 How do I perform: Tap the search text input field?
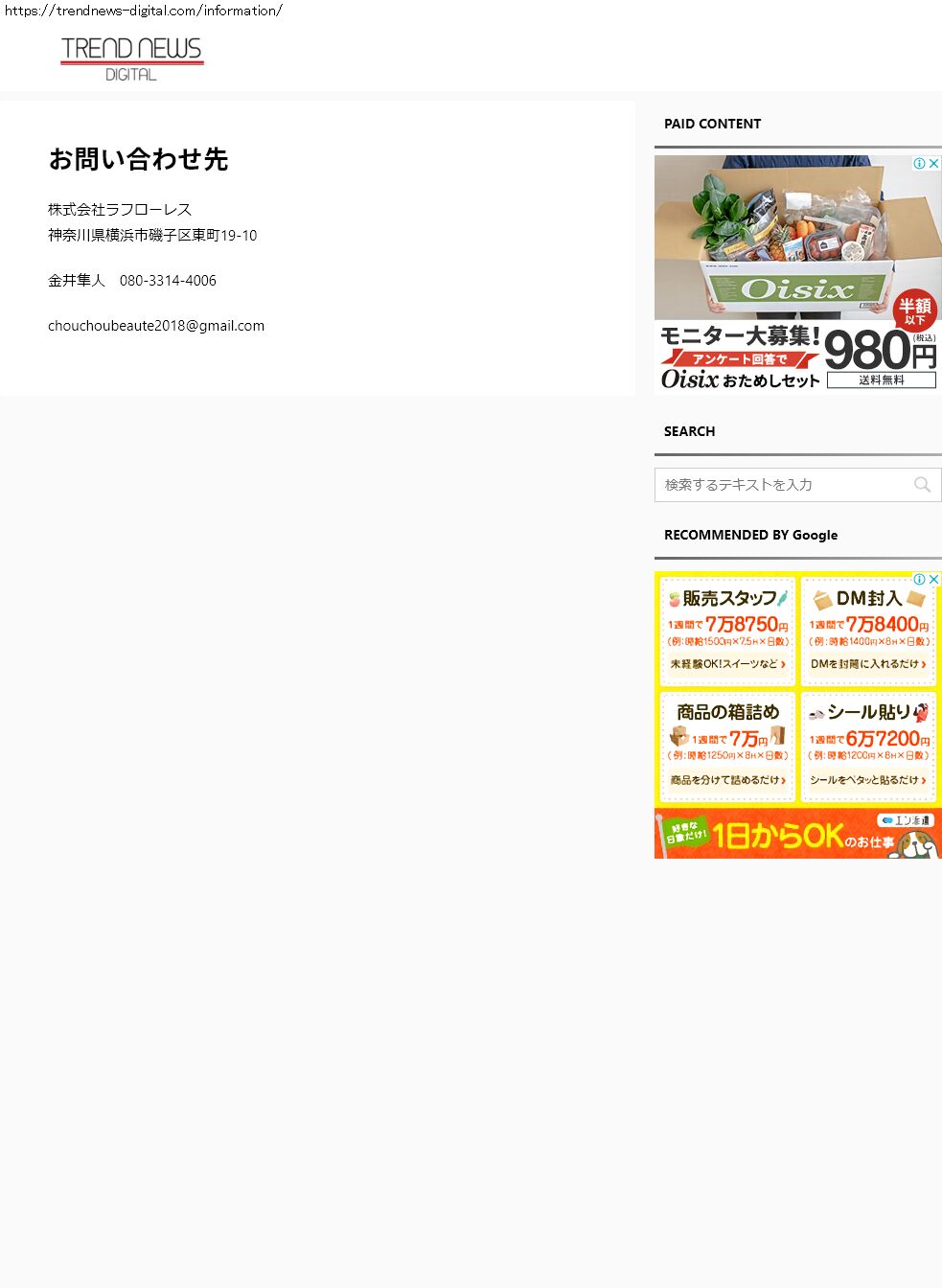(x=781, y=485)
